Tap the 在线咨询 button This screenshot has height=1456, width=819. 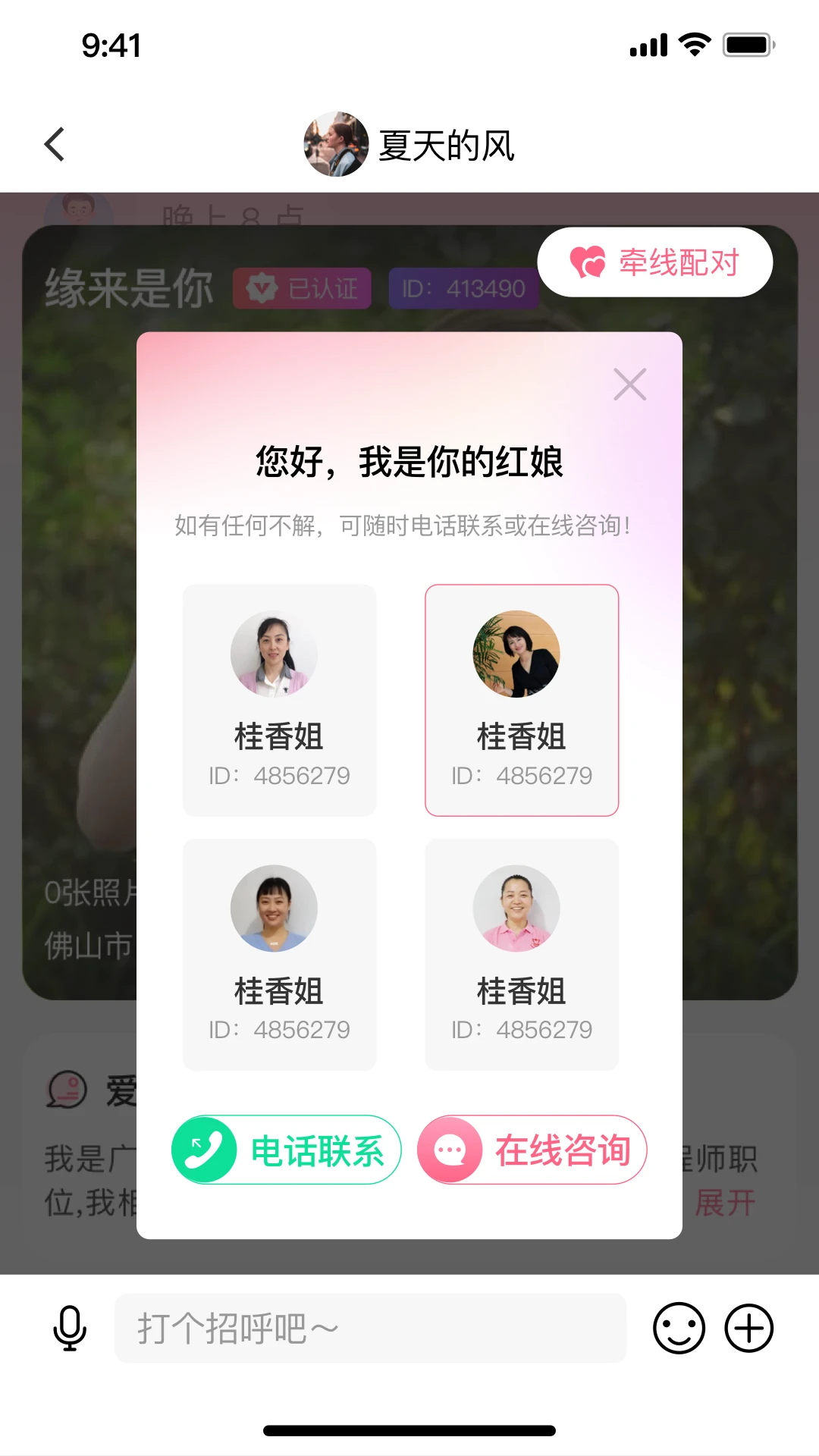point(532,1150)
